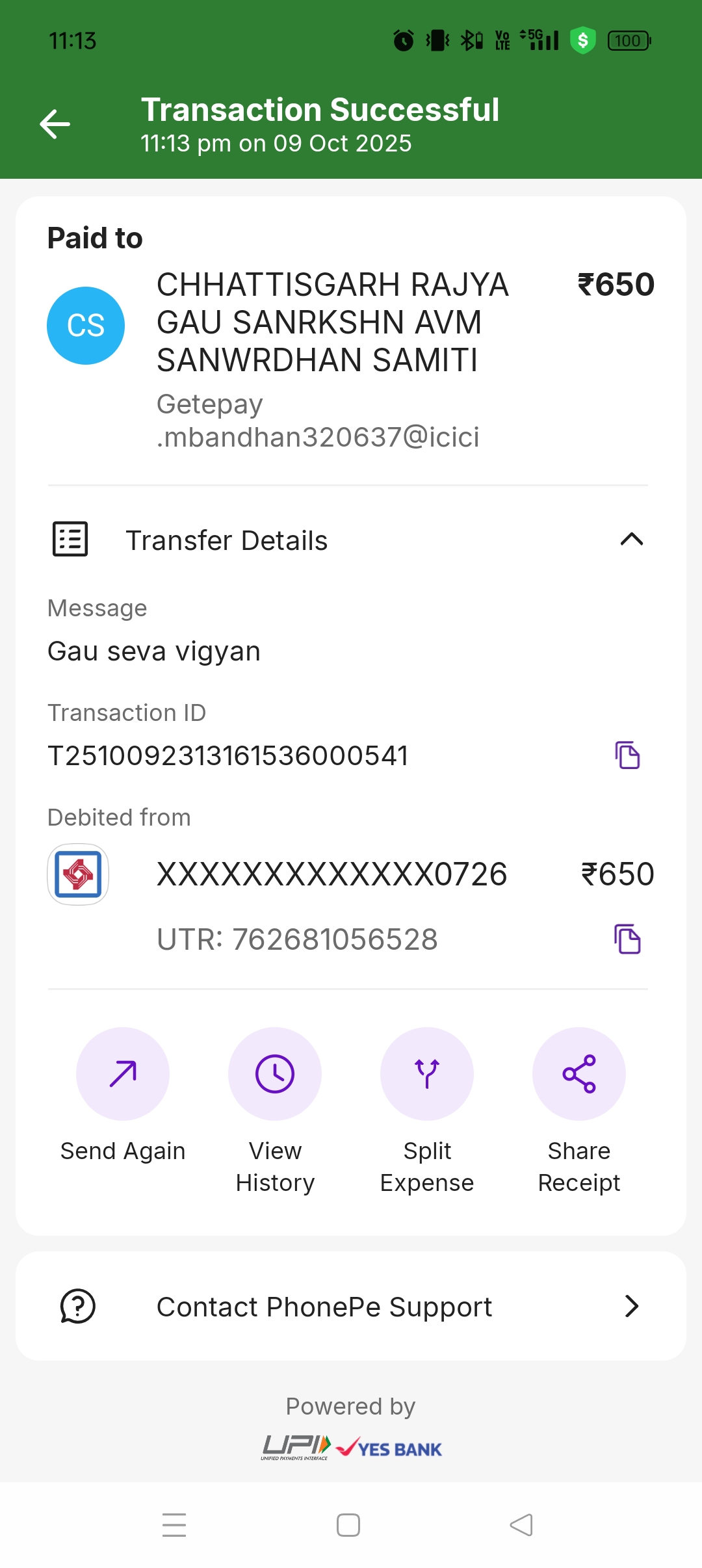Open recent apps from navigation bar
This screenshot has width=702, height=1568.
174,1525
